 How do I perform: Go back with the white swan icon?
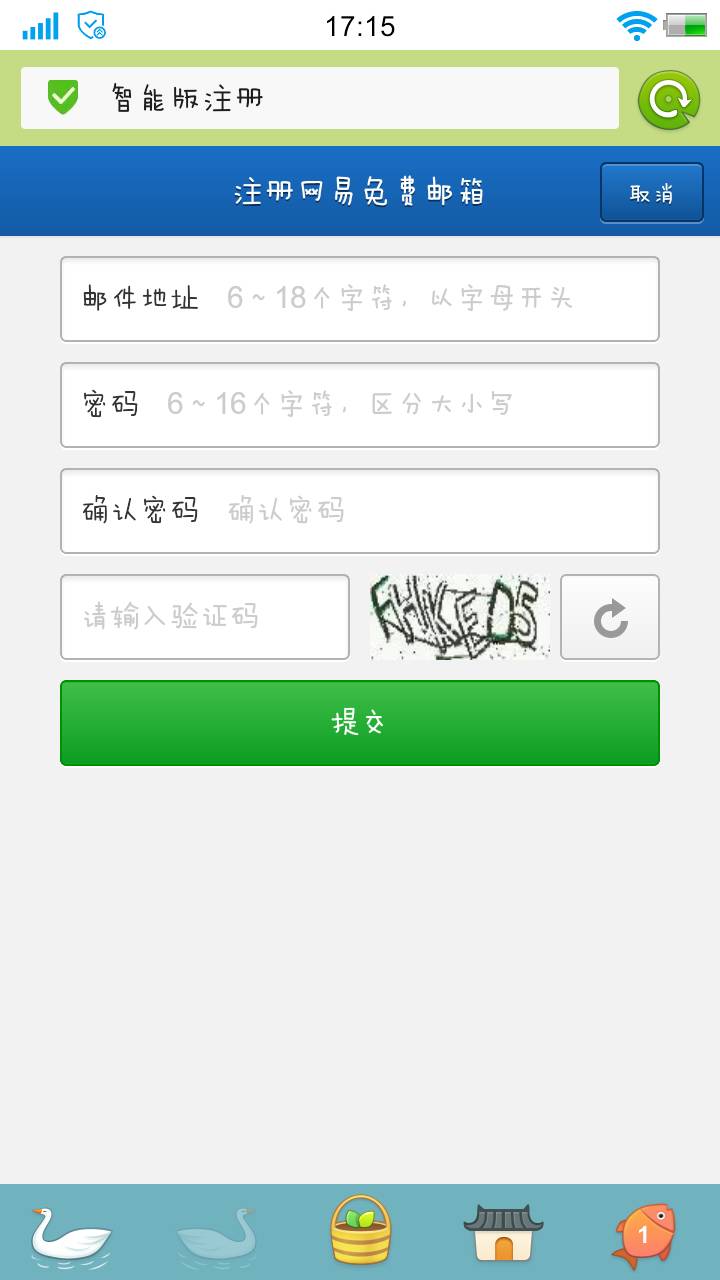click(70, 1234)
